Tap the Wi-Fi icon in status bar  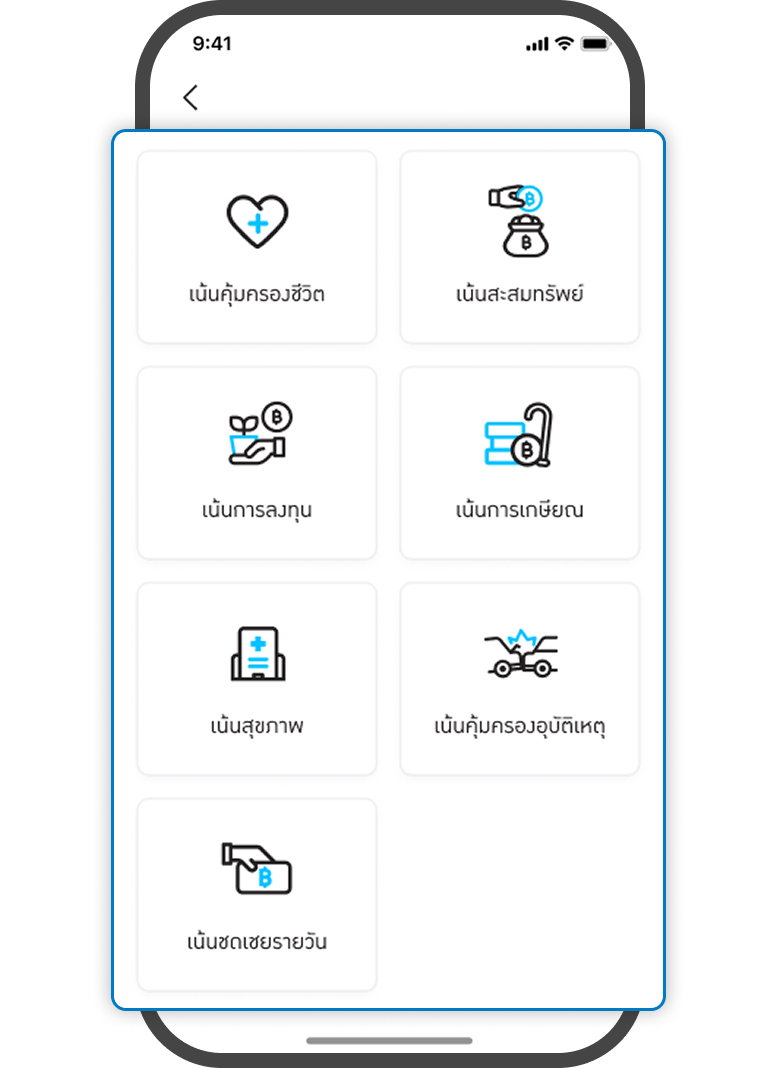click(563, 44)
